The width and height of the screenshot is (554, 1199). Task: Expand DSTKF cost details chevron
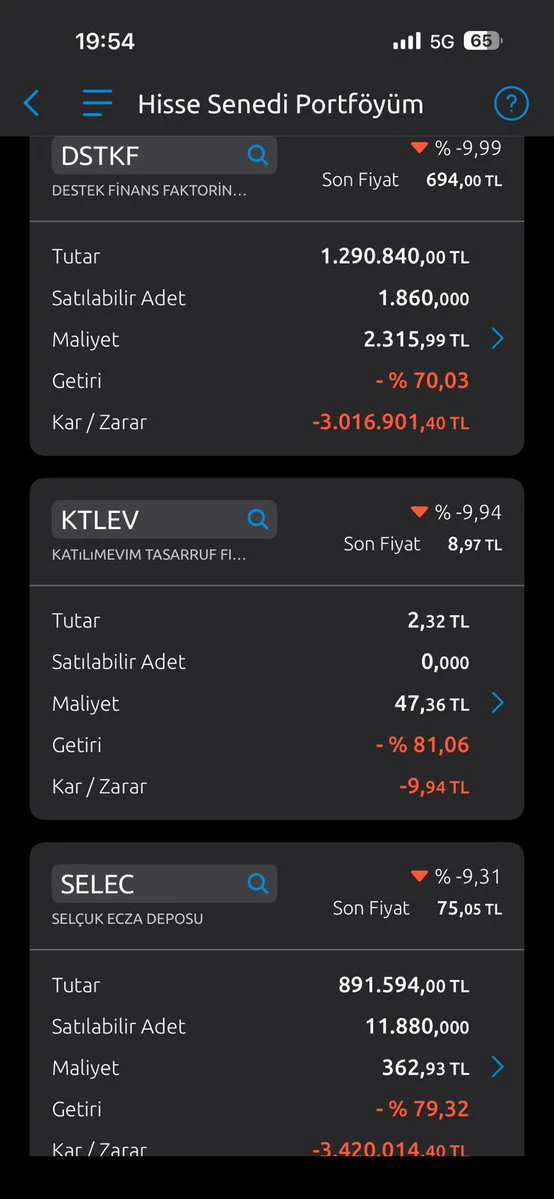click(x=497, y=339)
